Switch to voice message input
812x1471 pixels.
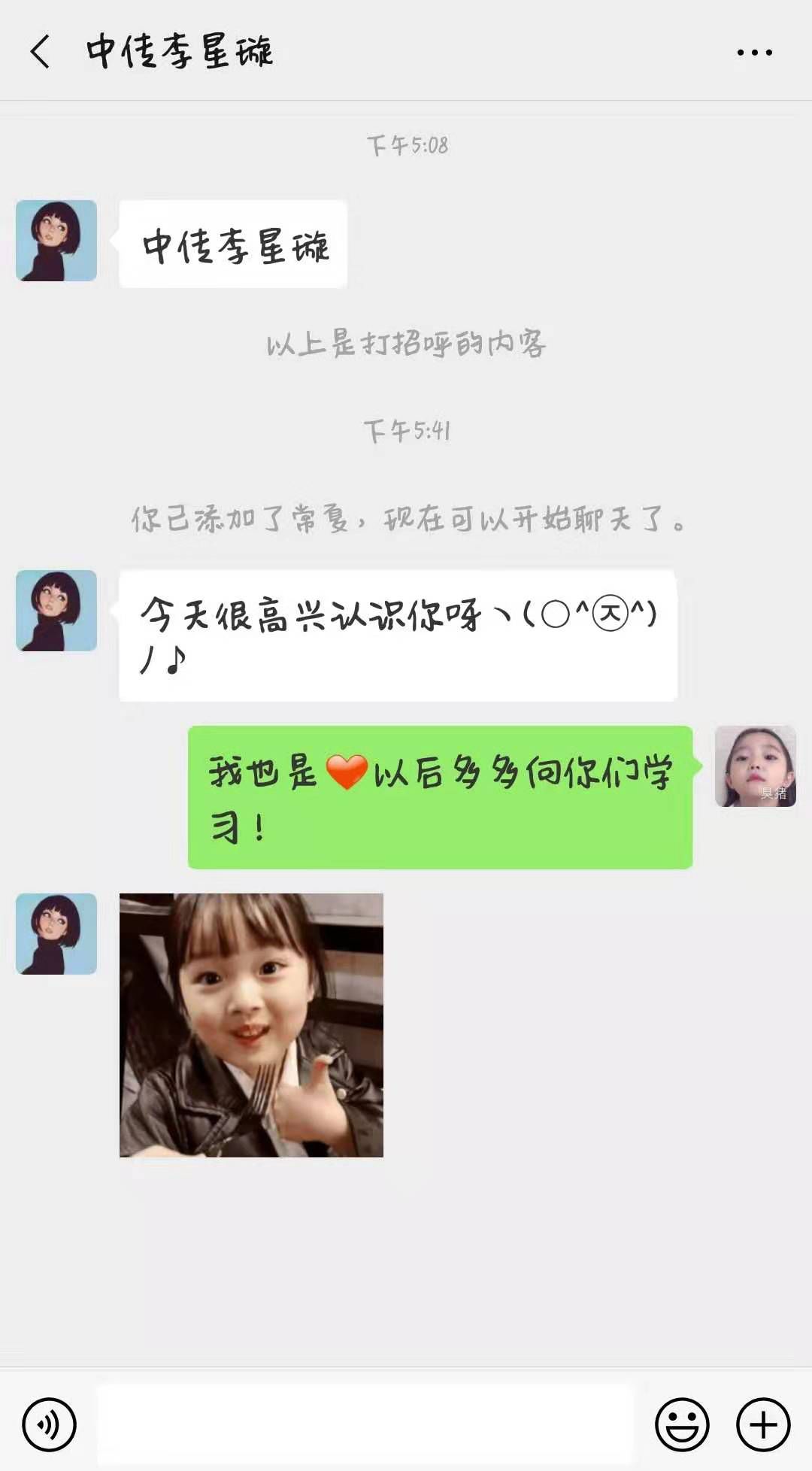pos(50,1424)
